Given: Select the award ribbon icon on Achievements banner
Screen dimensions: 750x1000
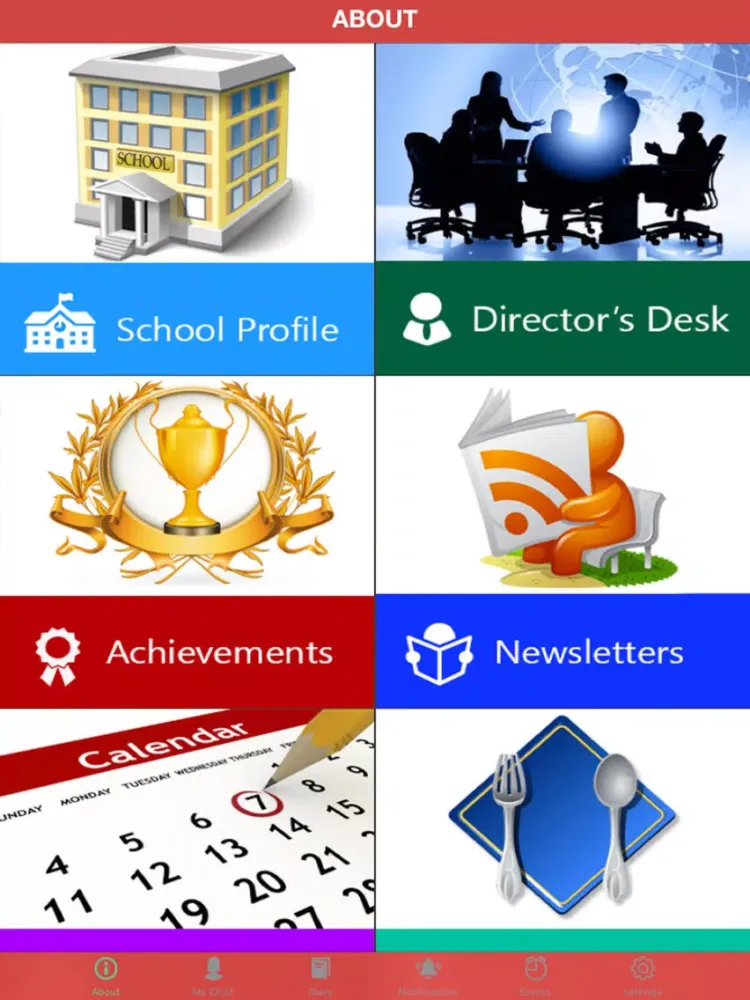Looking at the screenshot, I should [x=62, y=652].
